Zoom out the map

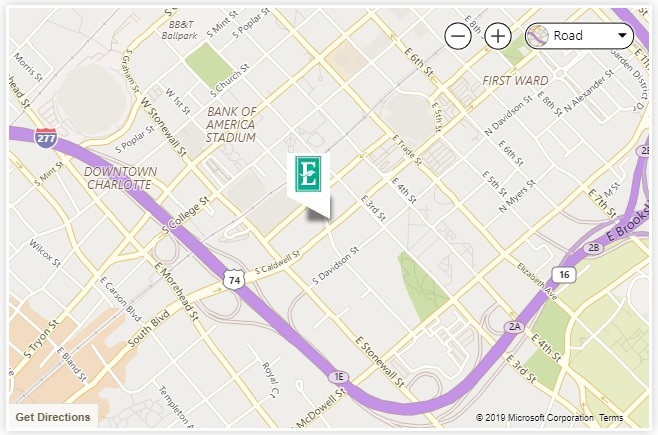point(458,36)
